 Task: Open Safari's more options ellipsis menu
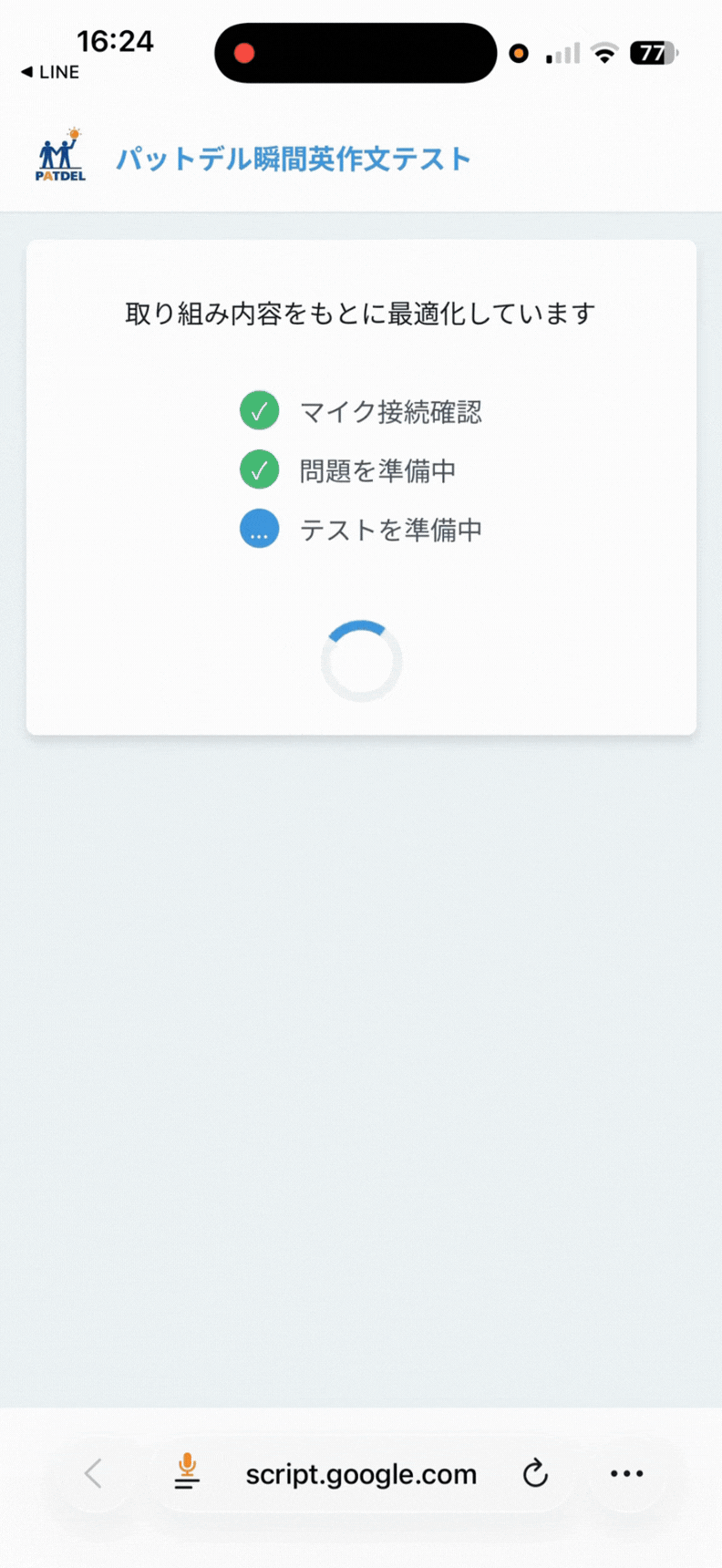(625, 1473)
